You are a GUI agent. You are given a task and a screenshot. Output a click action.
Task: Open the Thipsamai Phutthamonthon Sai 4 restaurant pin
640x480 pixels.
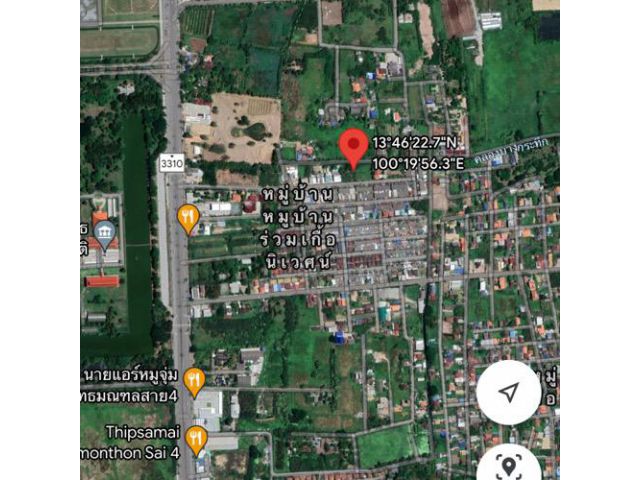[x=197, y=438]
